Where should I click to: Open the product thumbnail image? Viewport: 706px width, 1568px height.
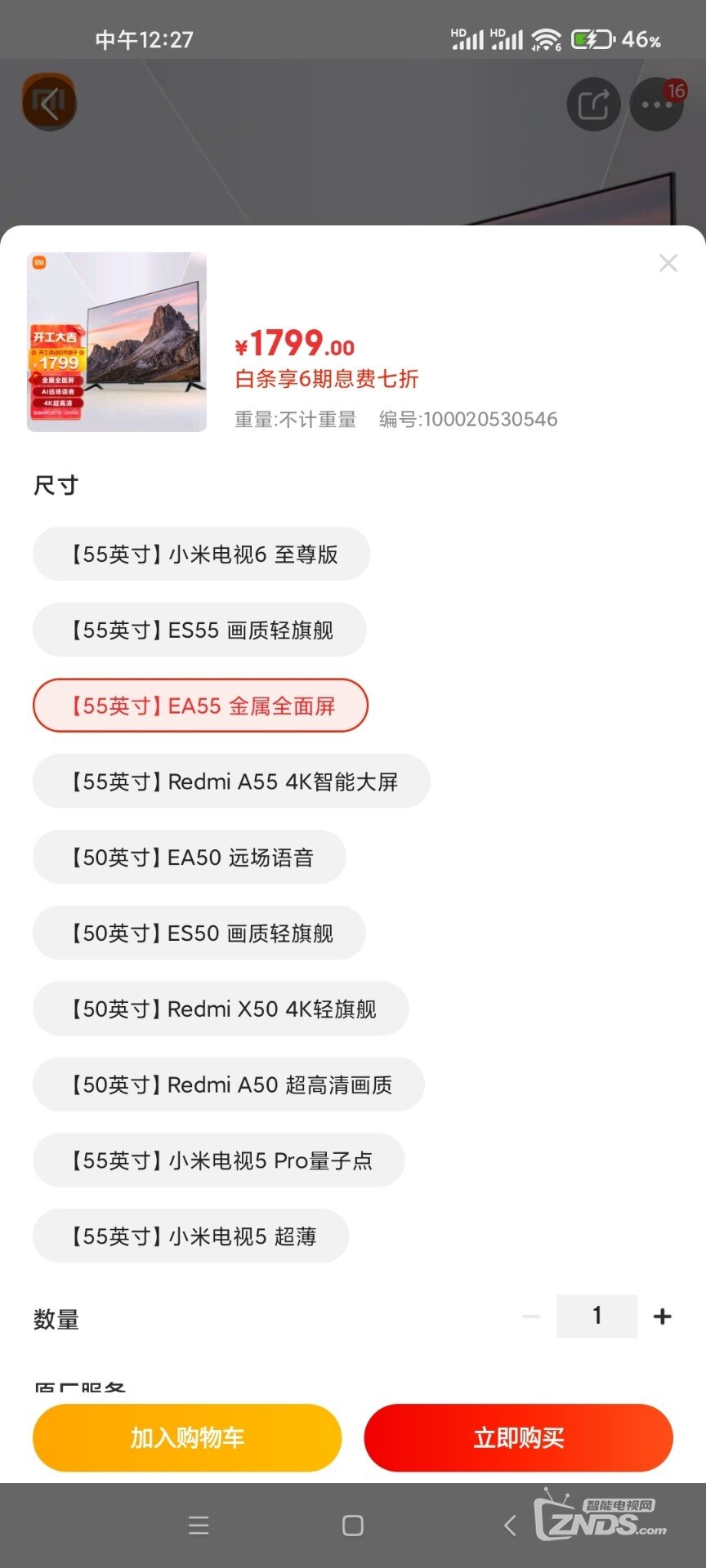tap(117, 342)
